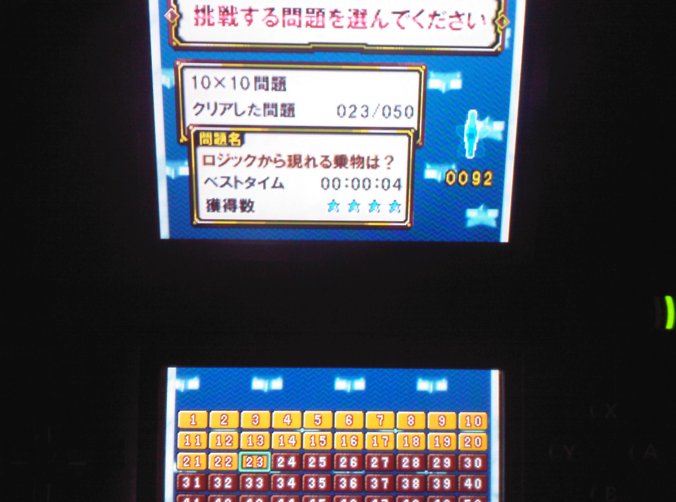
Task: Select puzzle number 1
Action: [195, 421]
